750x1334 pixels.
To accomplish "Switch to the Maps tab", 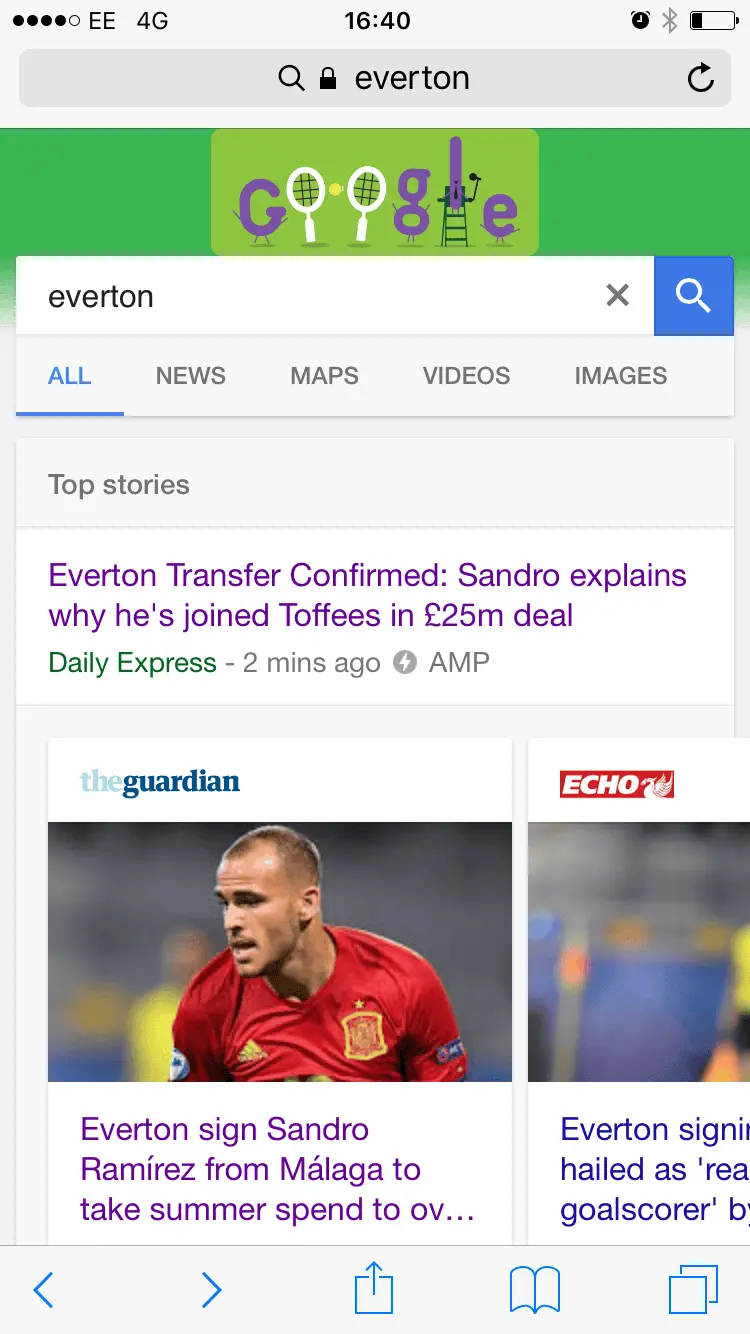I will coord(324,376).
